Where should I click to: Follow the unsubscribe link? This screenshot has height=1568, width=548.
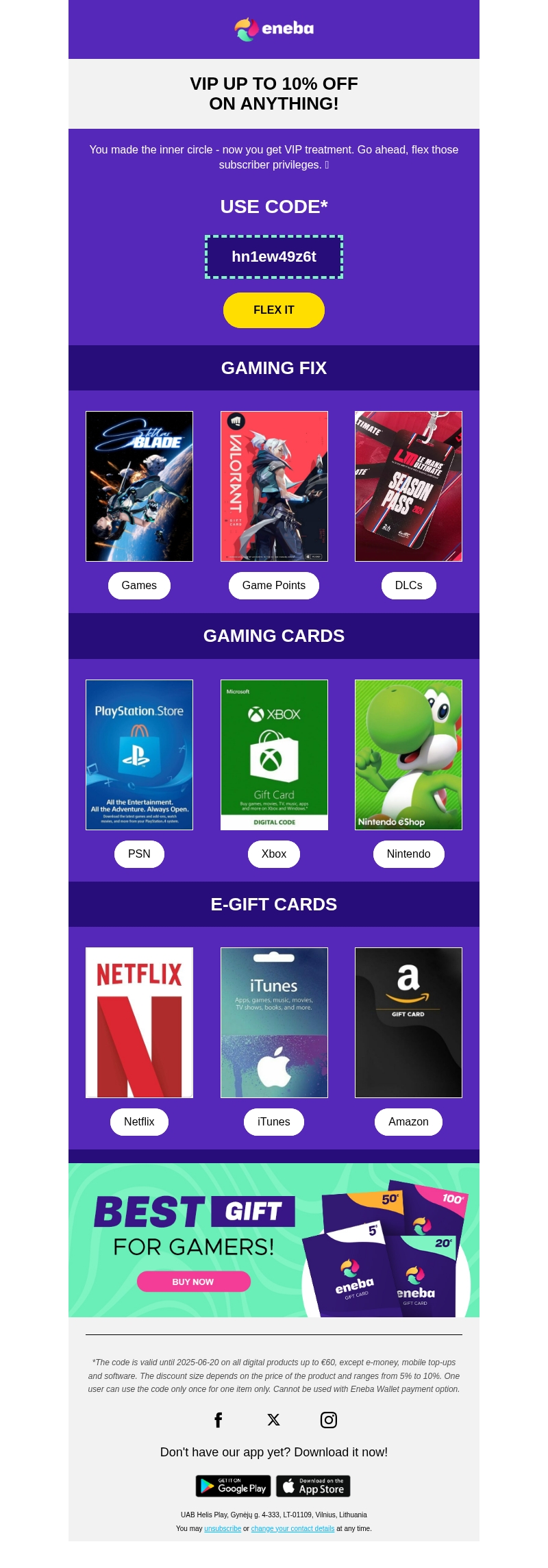(x=223, y=1528)
